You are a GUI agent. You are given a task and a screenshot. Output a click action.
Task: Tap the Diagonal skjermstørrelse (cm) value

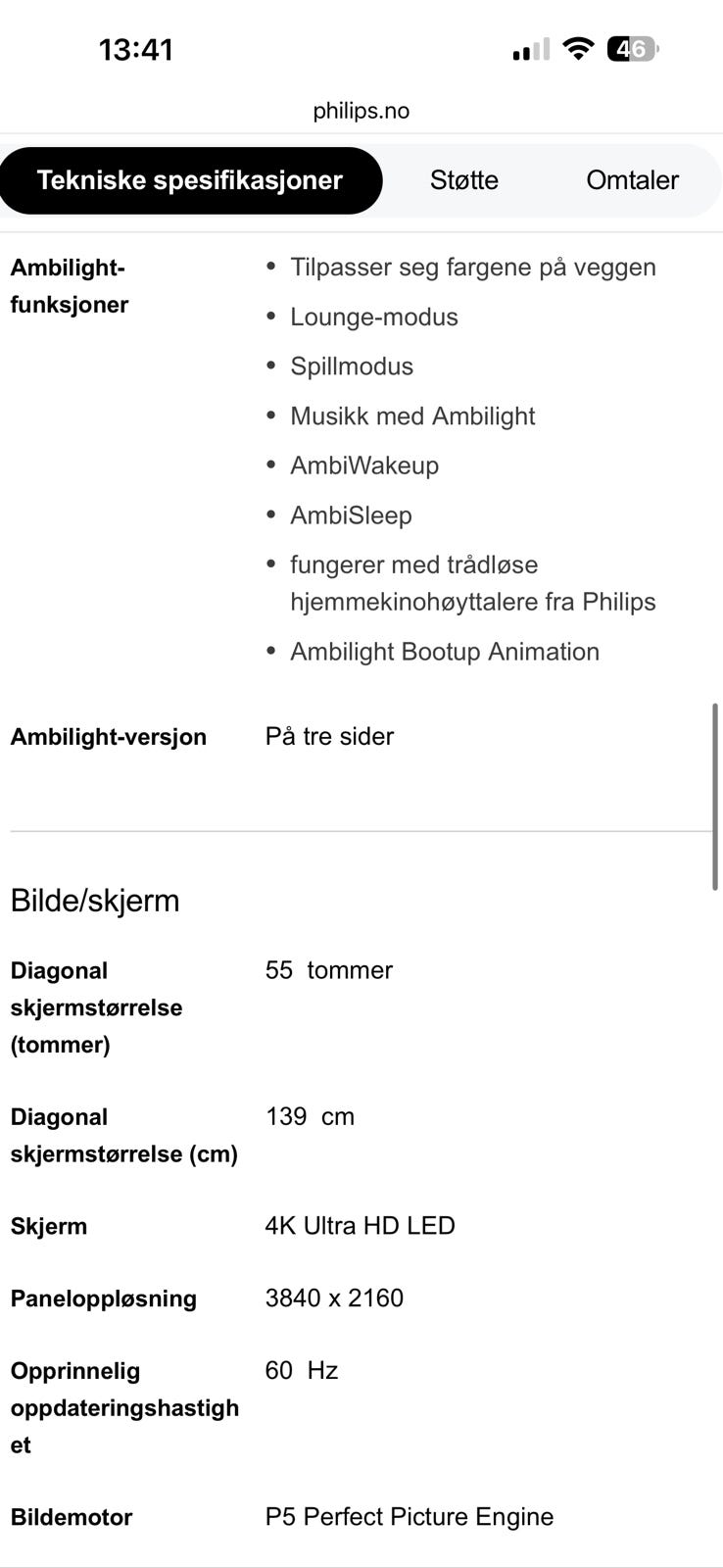pyautogui.click(x=311, y=1115)
